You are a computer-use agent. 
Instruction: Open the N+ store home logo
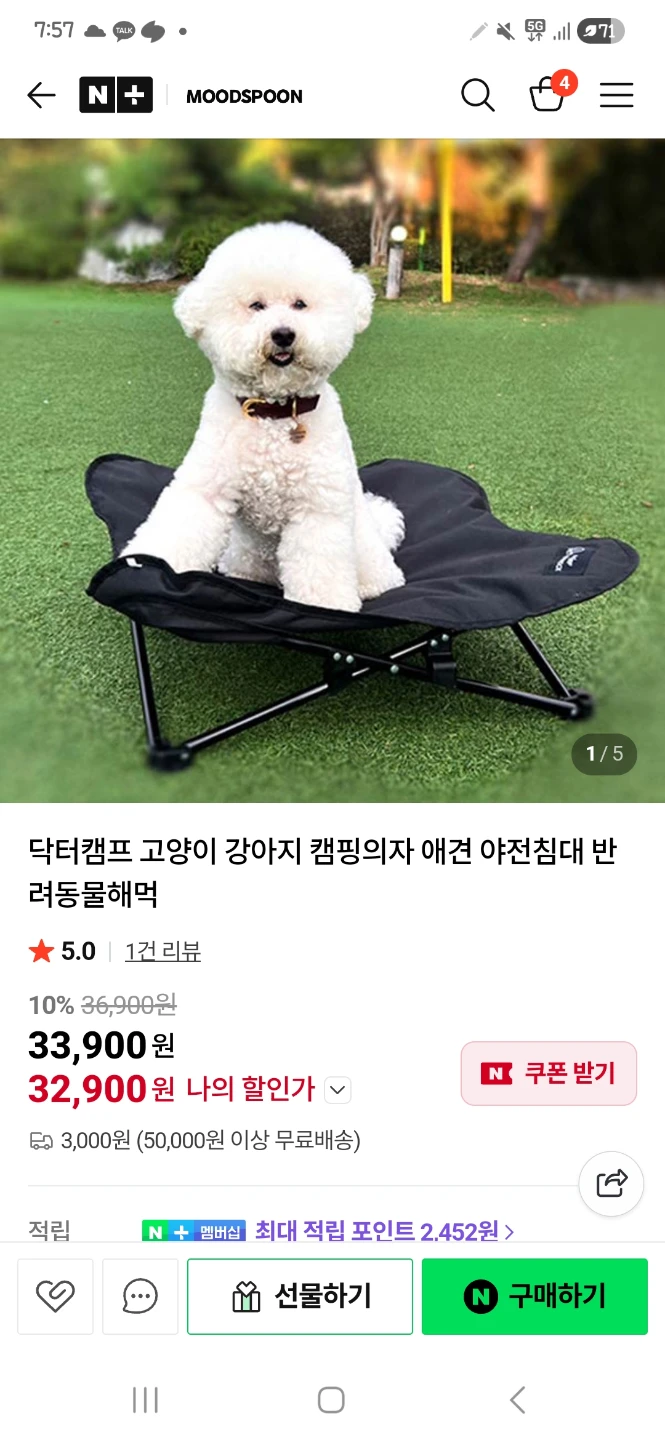(x=116, y=95)
